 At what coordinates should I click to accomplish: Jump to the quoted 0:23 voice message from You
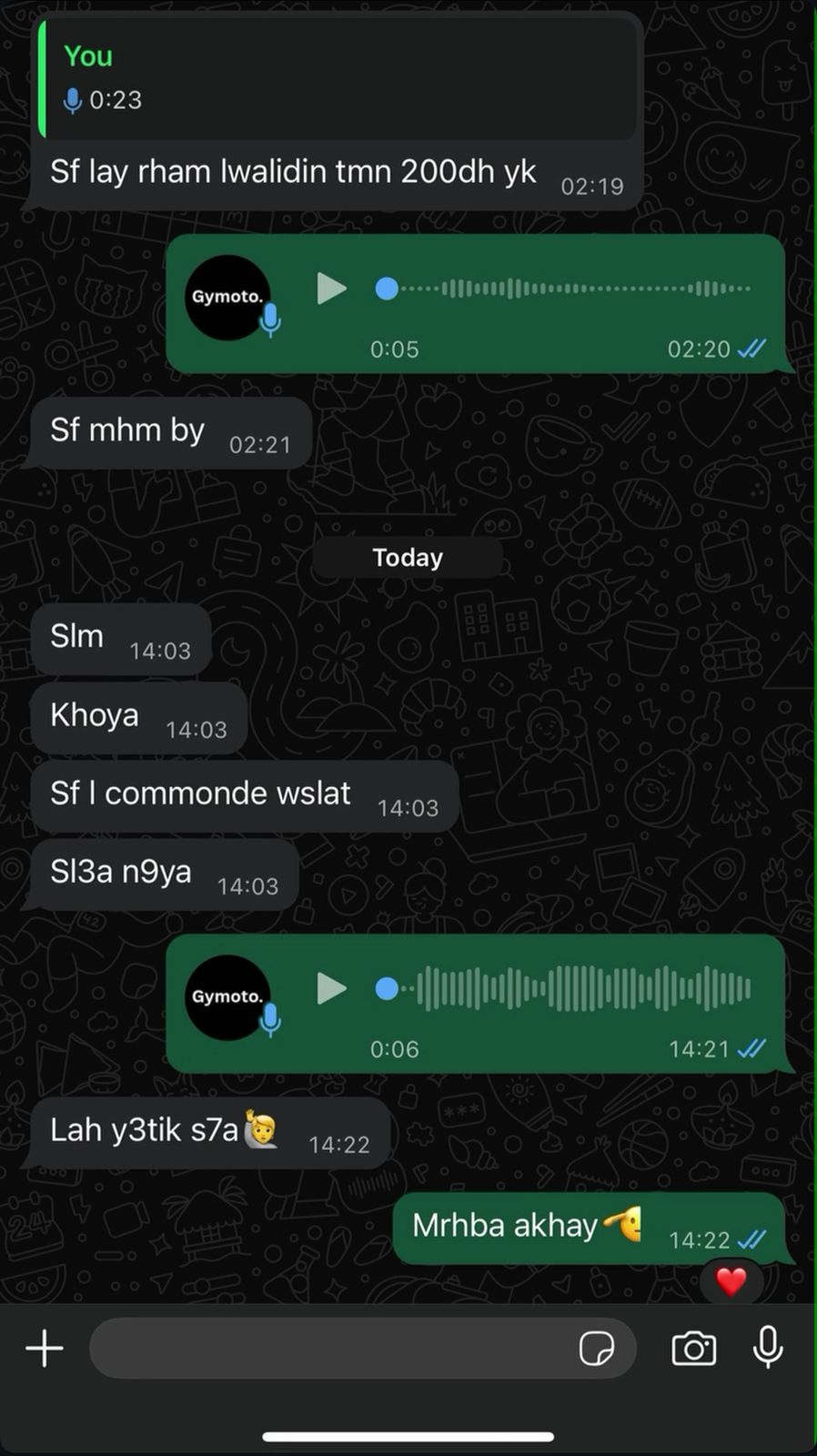pos(337,79)
